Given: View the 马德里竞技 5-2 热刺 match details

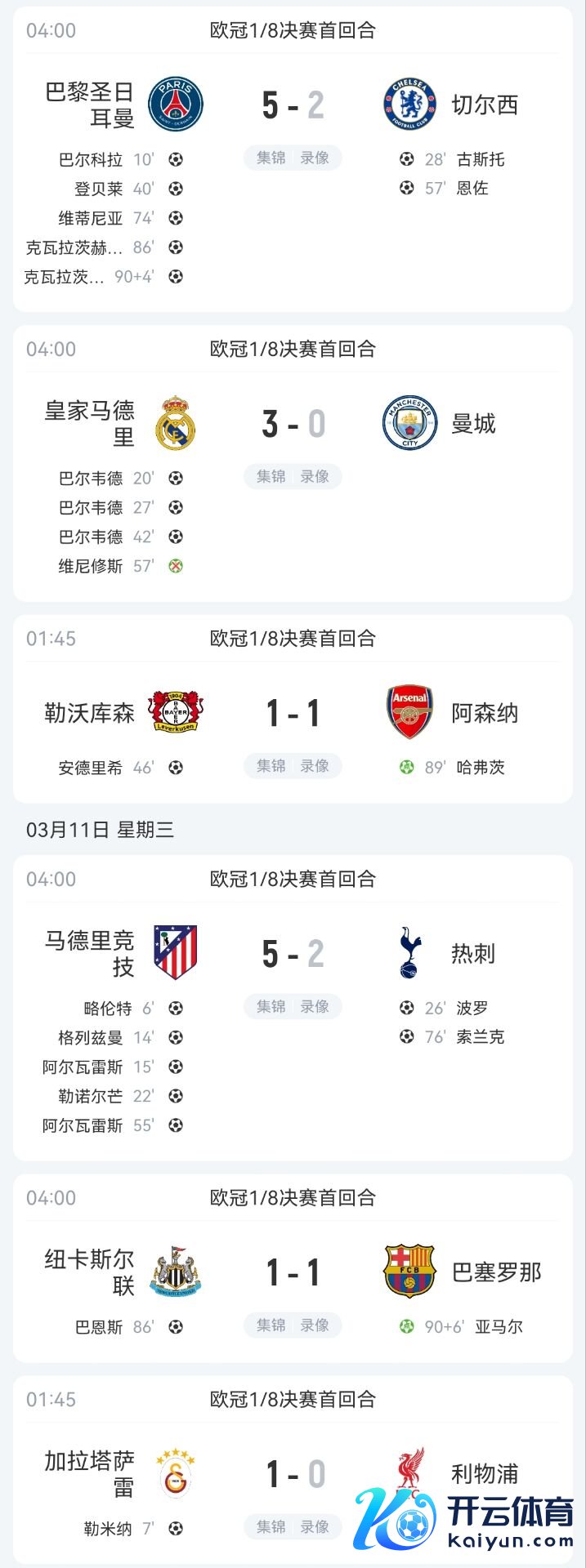Looking at the screenshot, I should (293, 954).
